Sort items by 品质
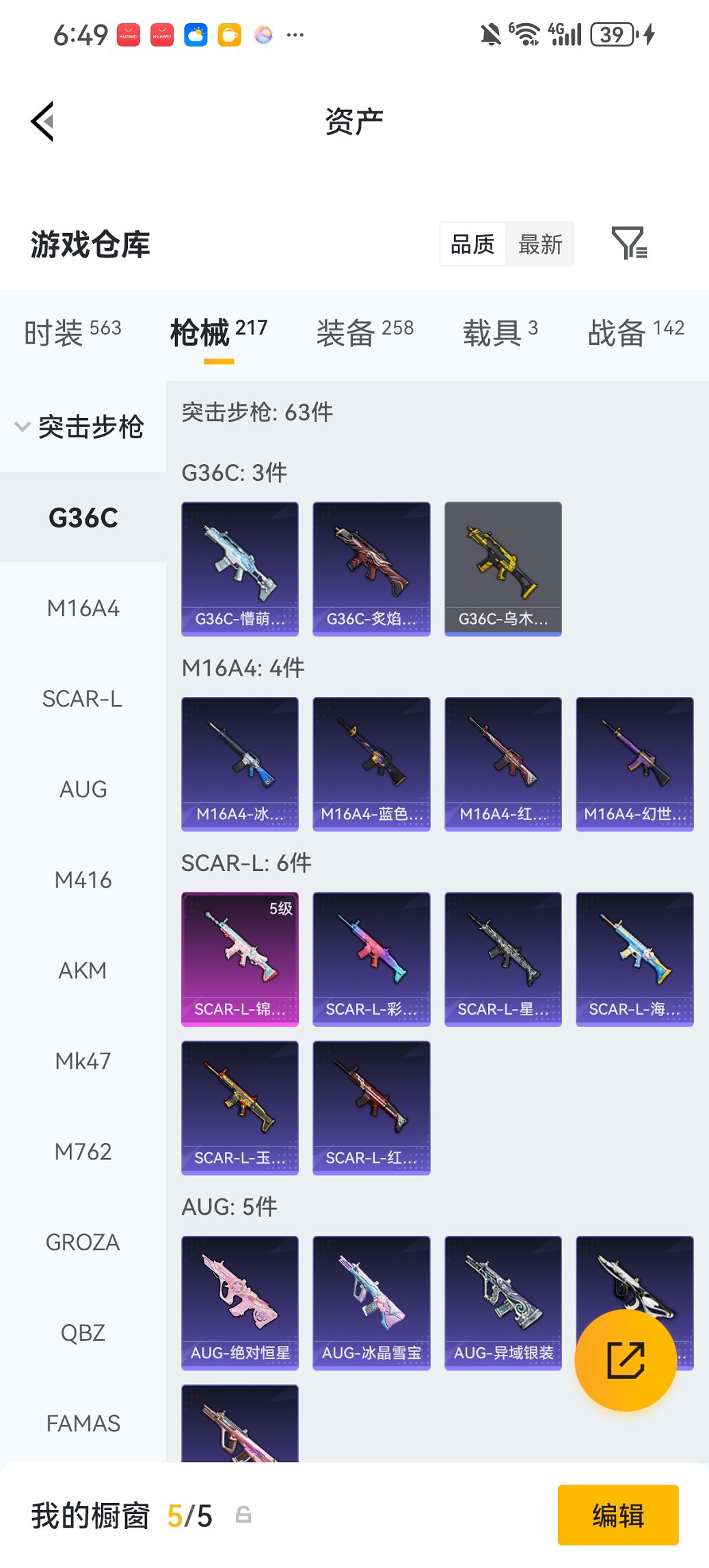 [472, 244]
